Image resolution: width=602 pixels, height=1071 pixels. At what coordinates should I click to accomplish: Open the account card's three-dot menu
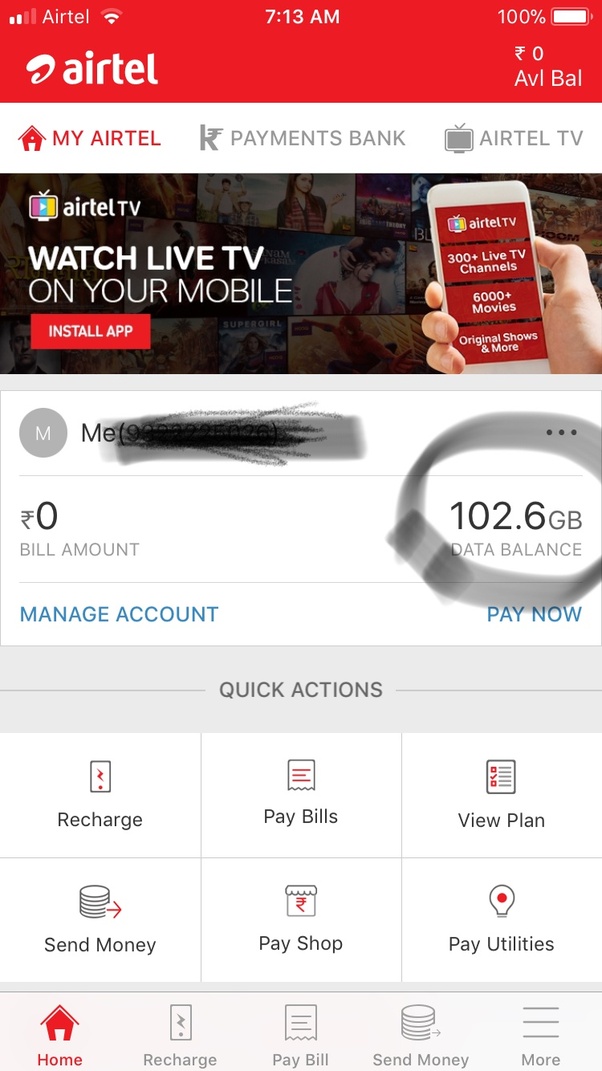point(561,433)
